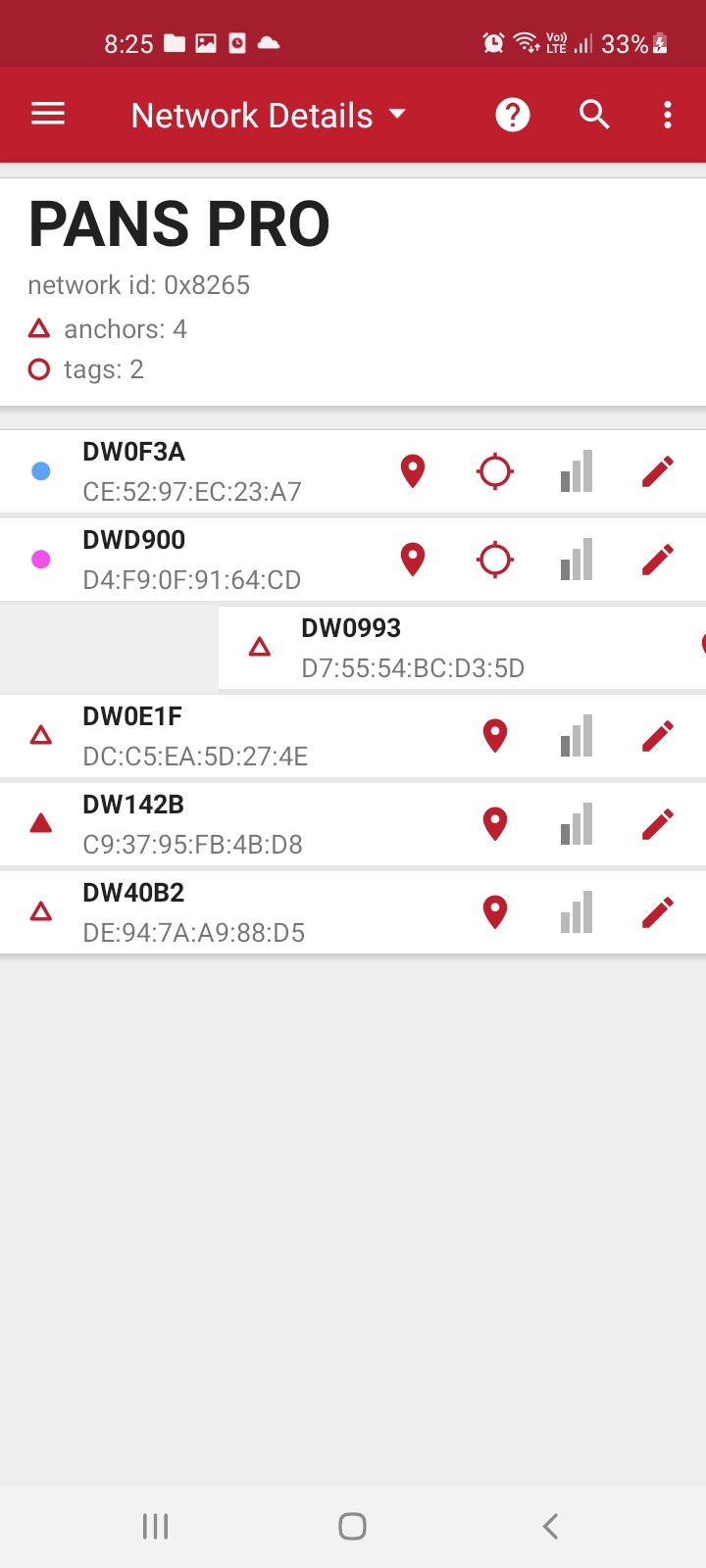Edit DWD900 using the pencil icon
The width and height of the screenshot is (706, 1568).
click(658, 560)
